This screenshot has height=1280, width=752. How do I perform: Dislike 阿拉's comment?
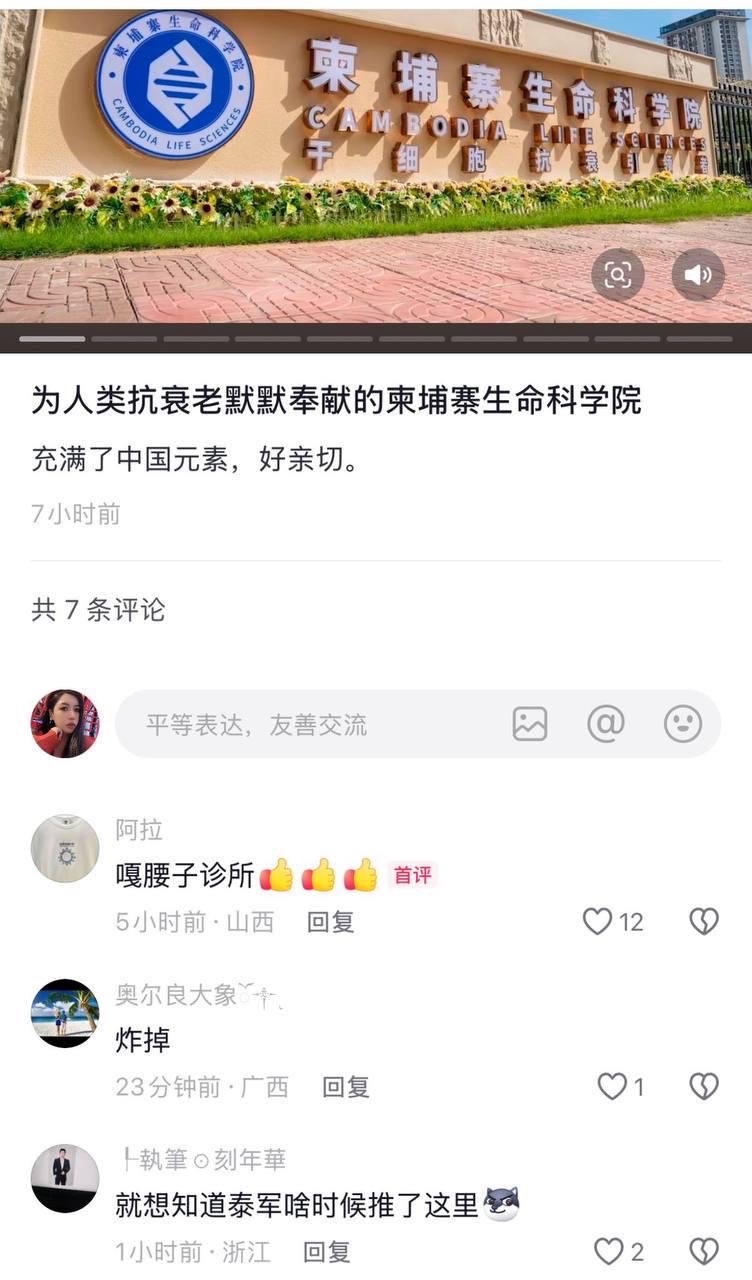[704, 921]
